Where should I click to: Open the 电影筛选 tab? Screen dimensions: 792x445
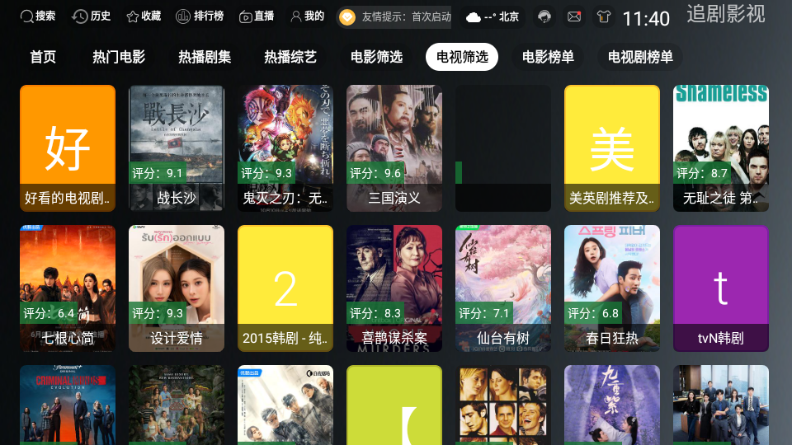tap(376, 57)
